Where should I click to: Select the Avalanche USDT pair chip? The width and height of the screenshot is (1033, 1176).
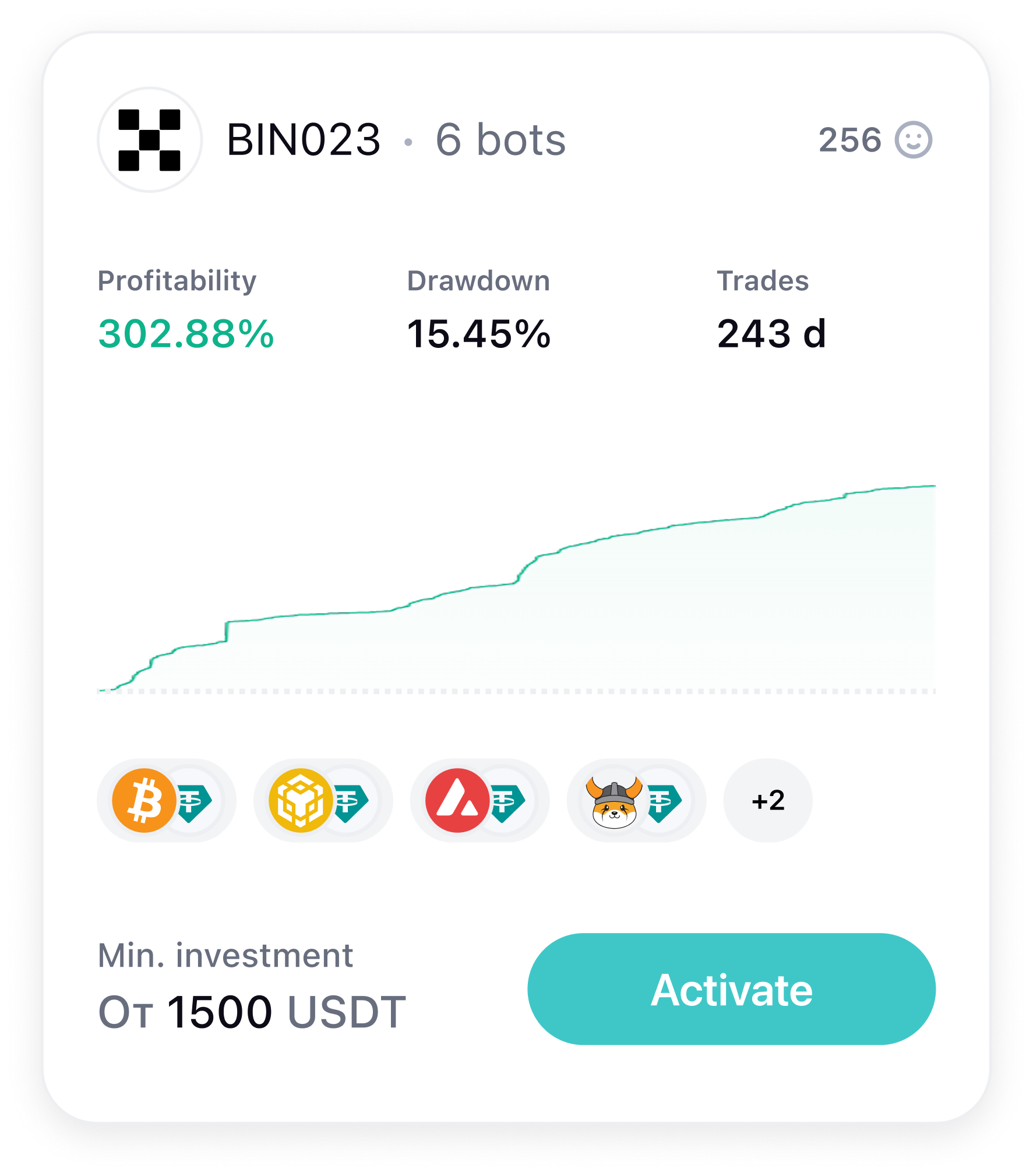[x=480, y=800]
